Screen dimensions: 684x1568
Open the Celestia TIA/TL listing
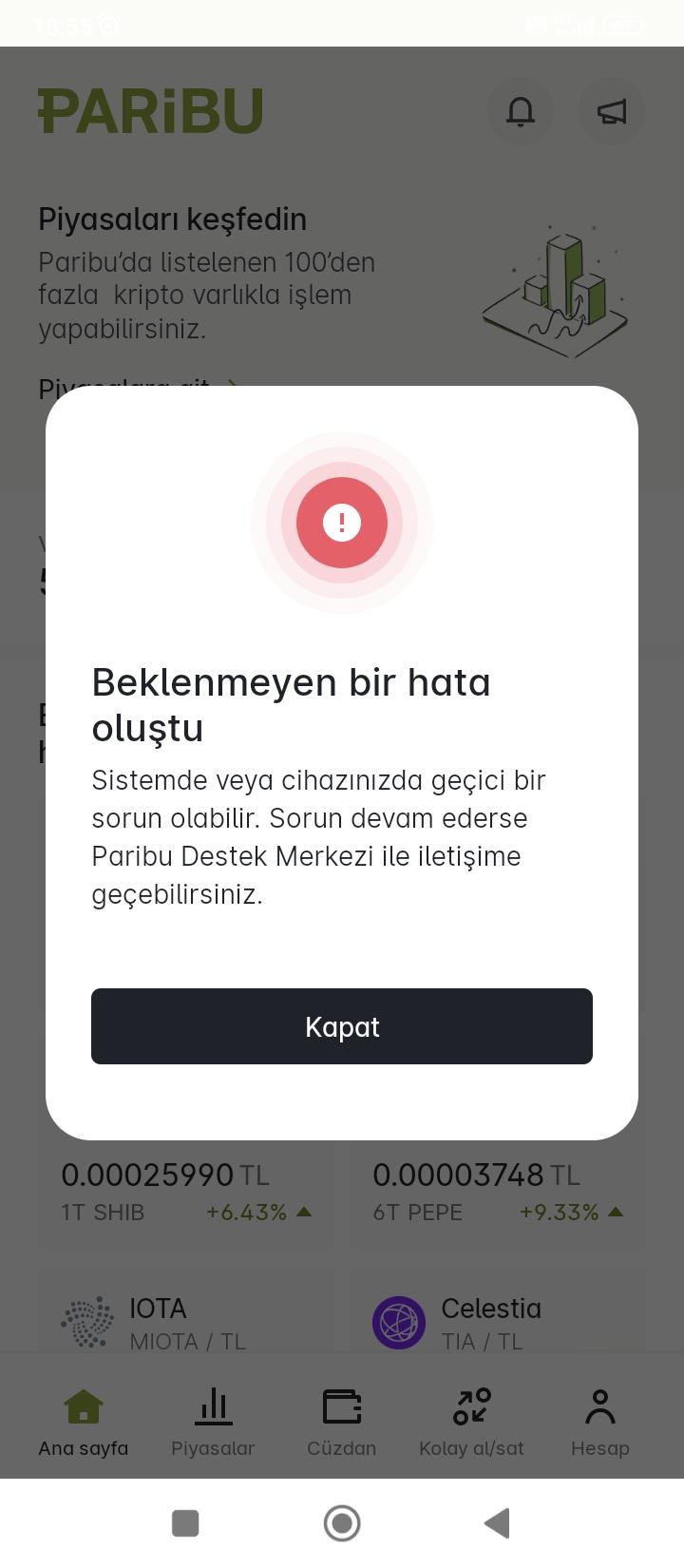497,1321
